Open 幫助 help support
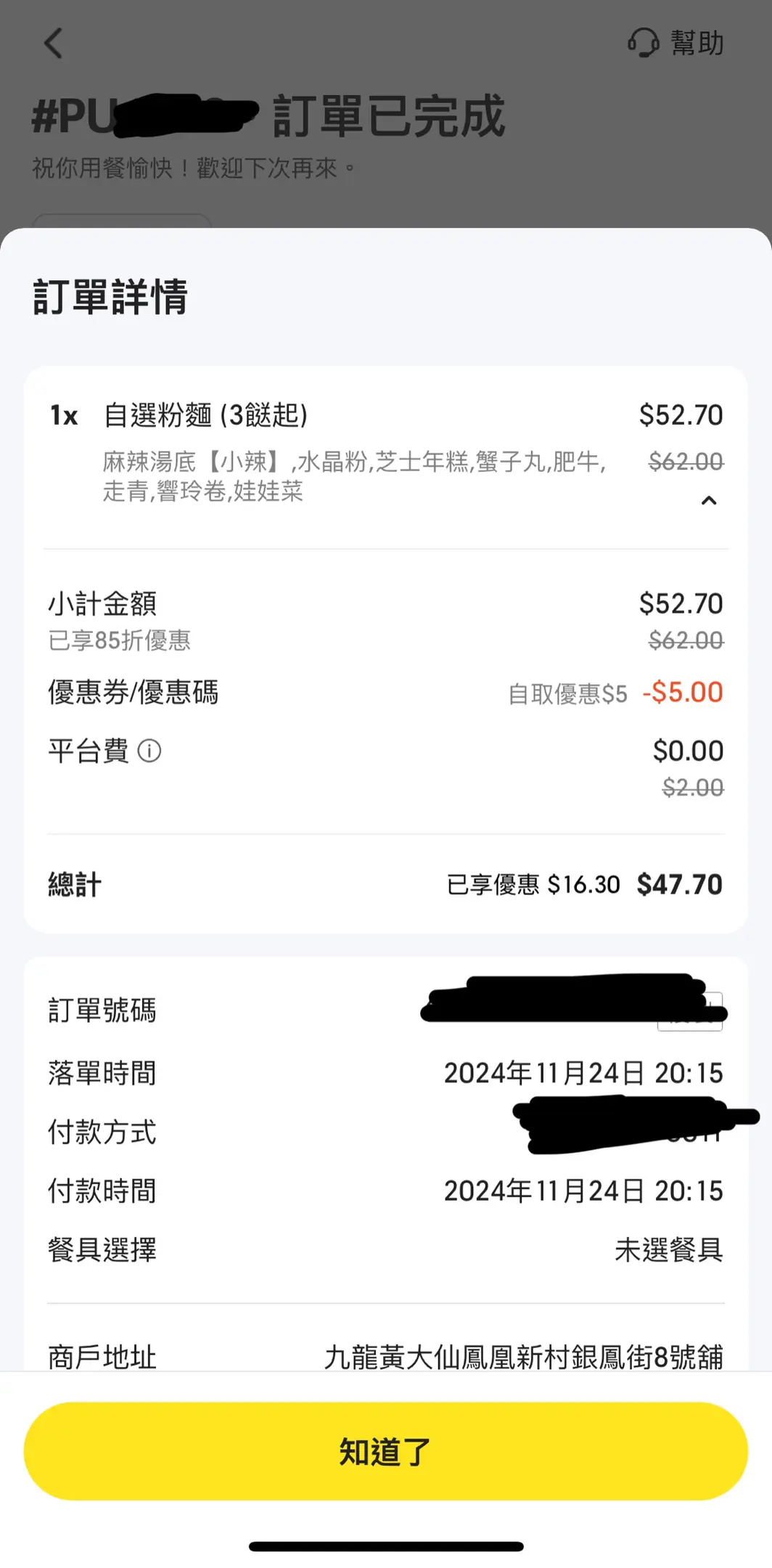The image size is (772, 1568). click(x=676, y=43)
